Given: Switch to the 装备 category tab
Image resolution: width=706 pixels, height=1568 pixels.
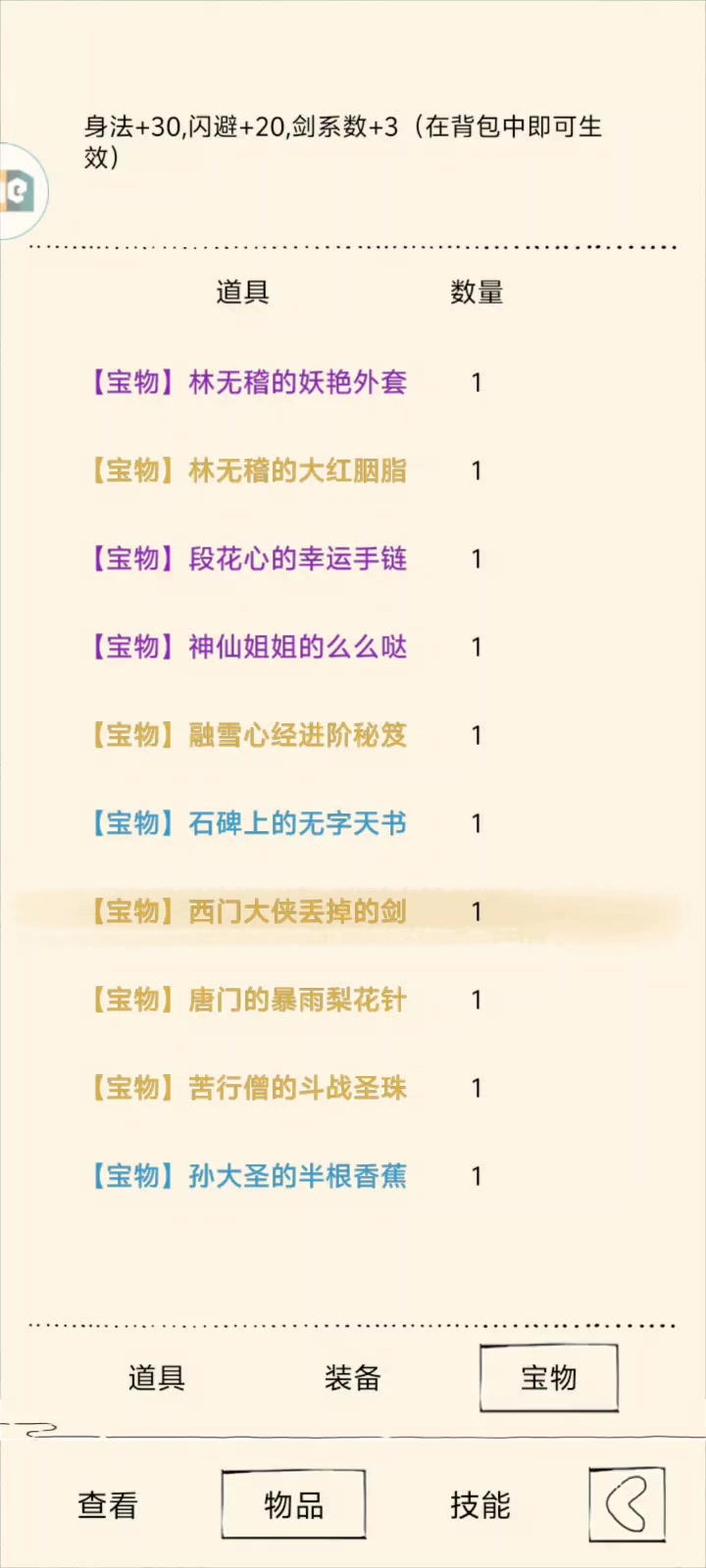Looking at the screenshot, I should coord(353,1378).
